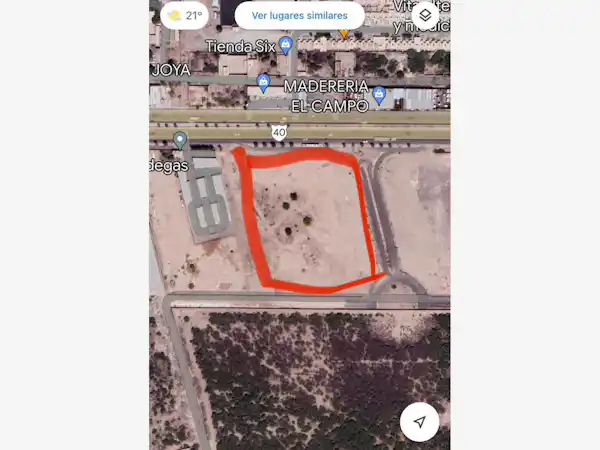Select the Madereria El Campo pin

point(379,96)
